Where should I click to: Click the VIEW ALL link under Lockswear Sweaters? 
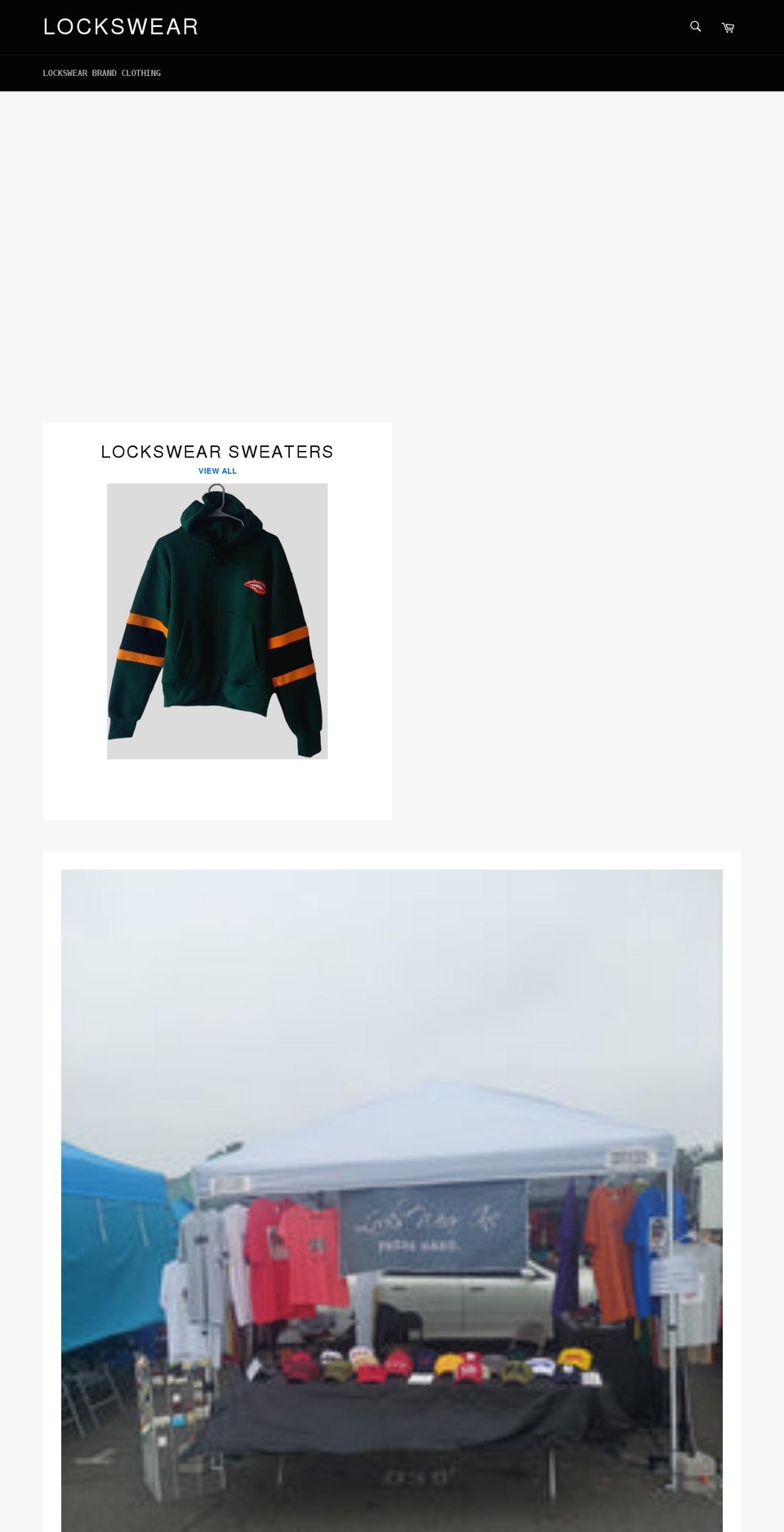coord(217,471)
